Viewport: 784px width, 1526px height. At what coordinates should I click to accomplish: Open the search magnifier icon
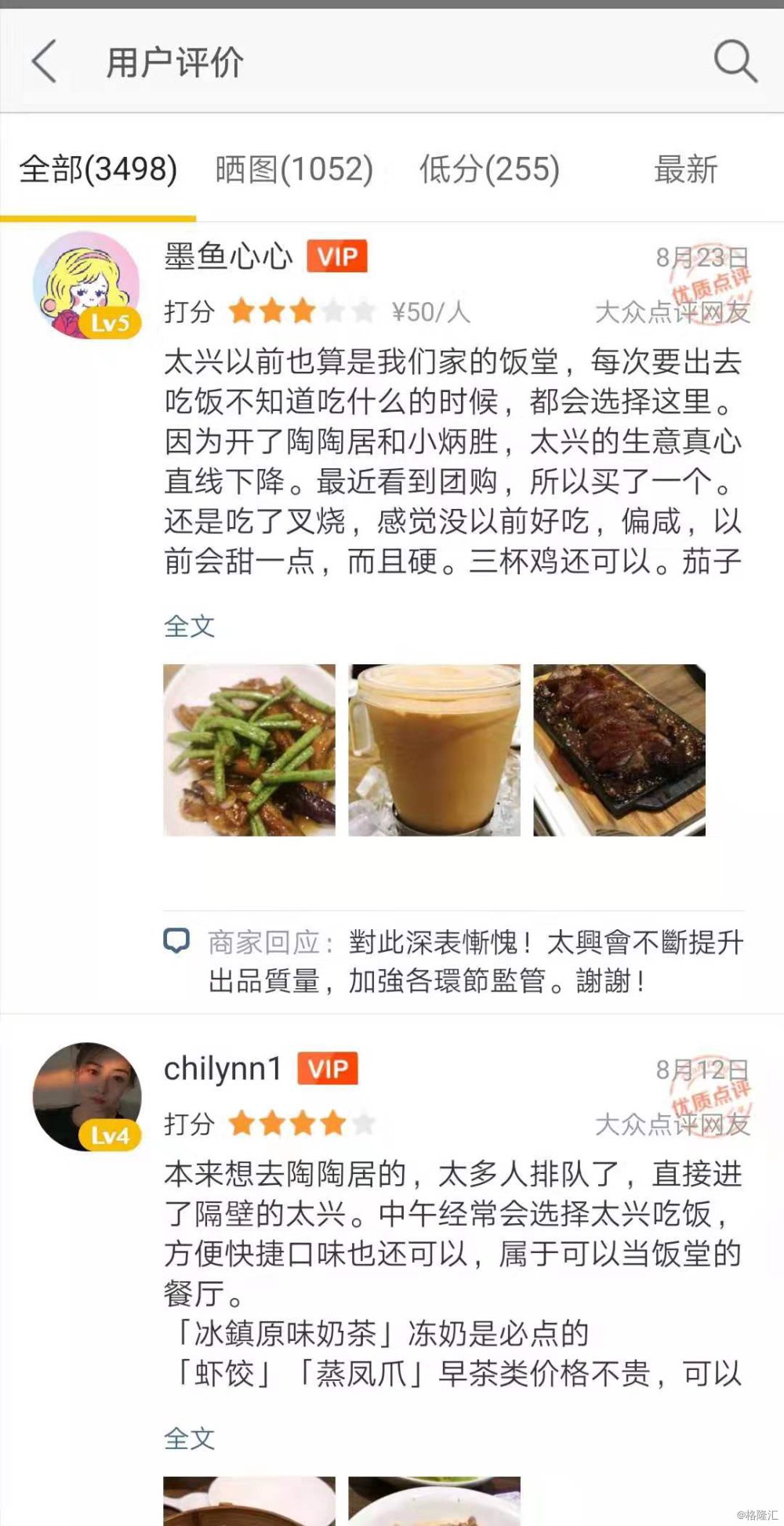[735, 61]
